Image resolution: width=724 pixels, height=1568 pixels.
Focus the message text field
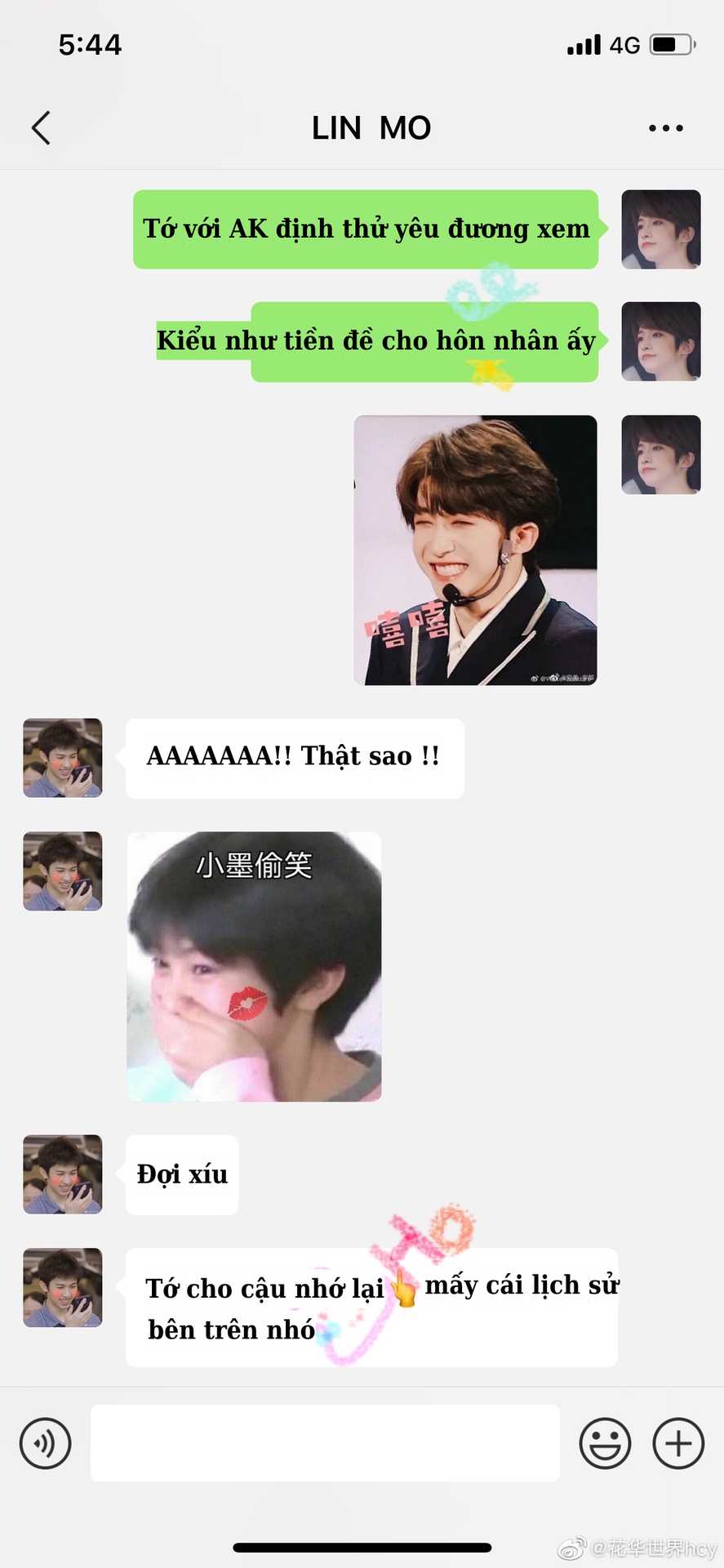click(x=325, y=1443)
